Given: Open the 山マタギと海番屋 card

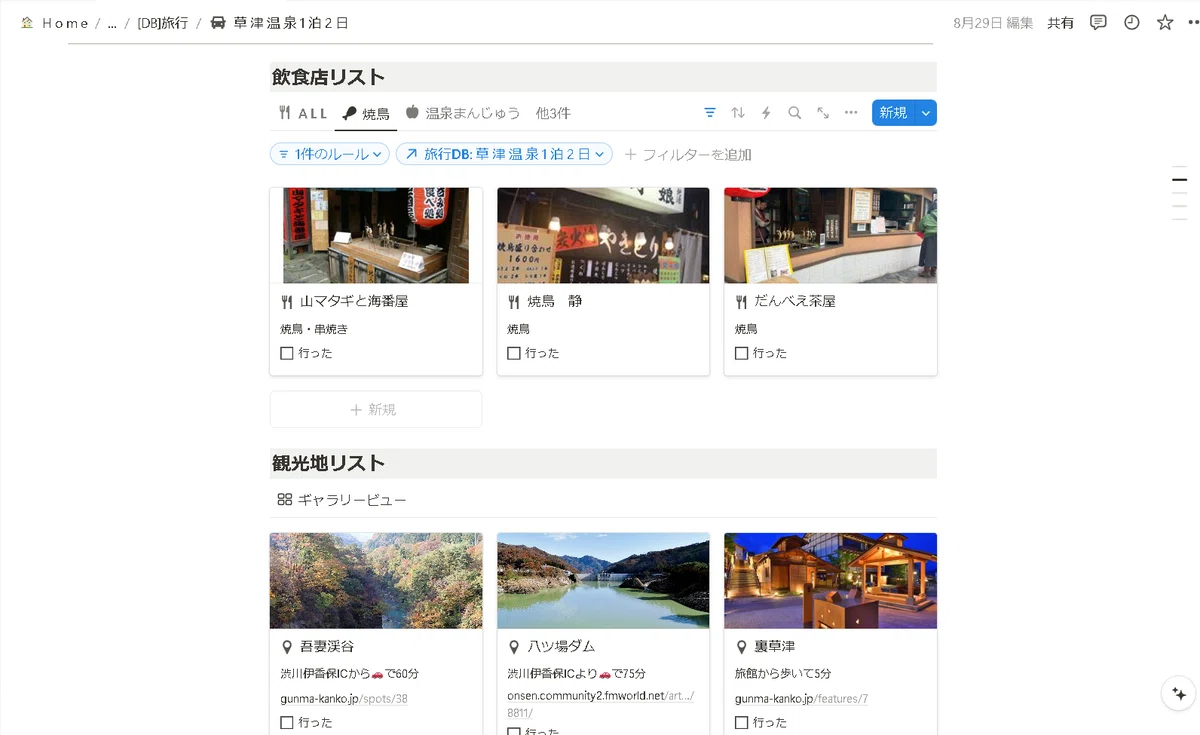Looking at the screenshot, I should [376, 282].
